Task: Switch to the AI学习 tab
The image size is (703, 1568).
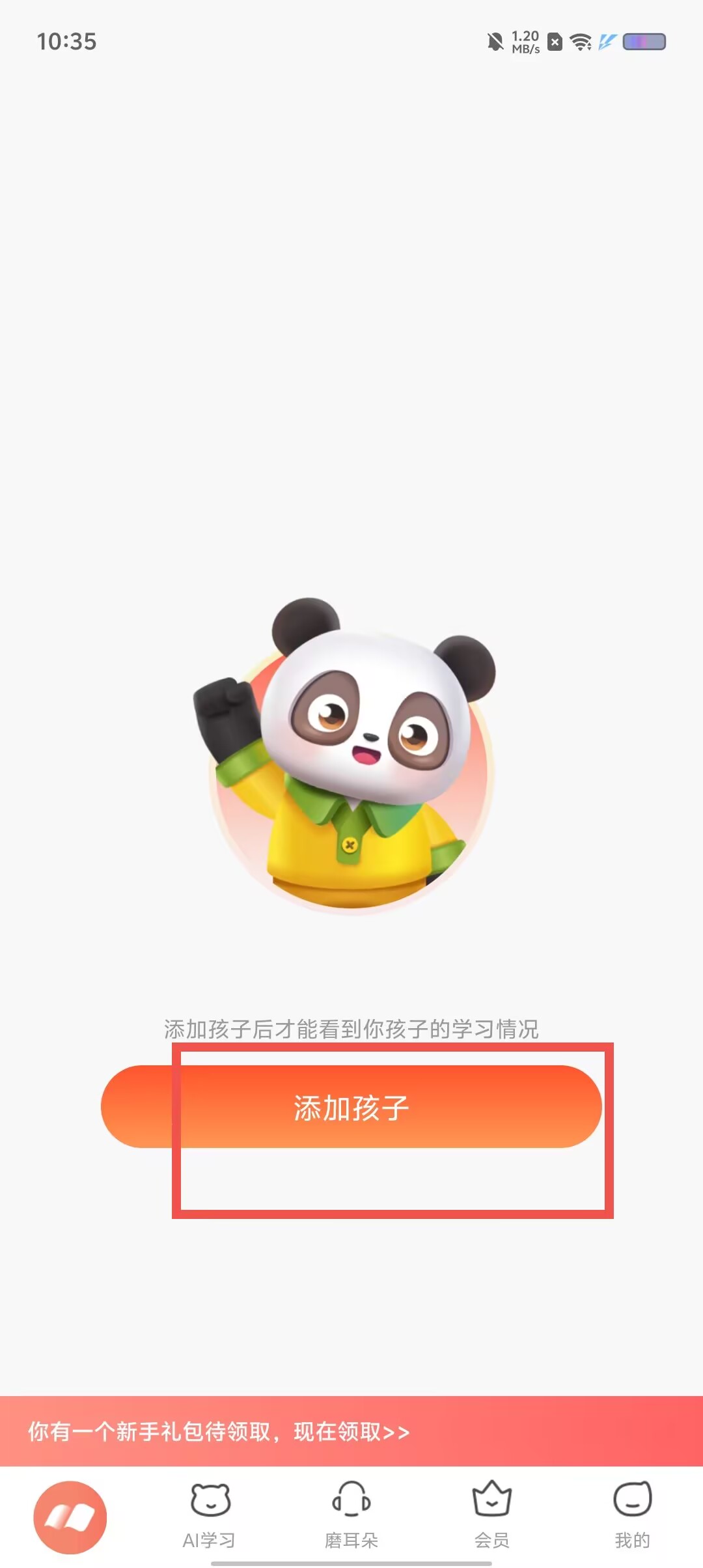Action: coord(210,1516)
